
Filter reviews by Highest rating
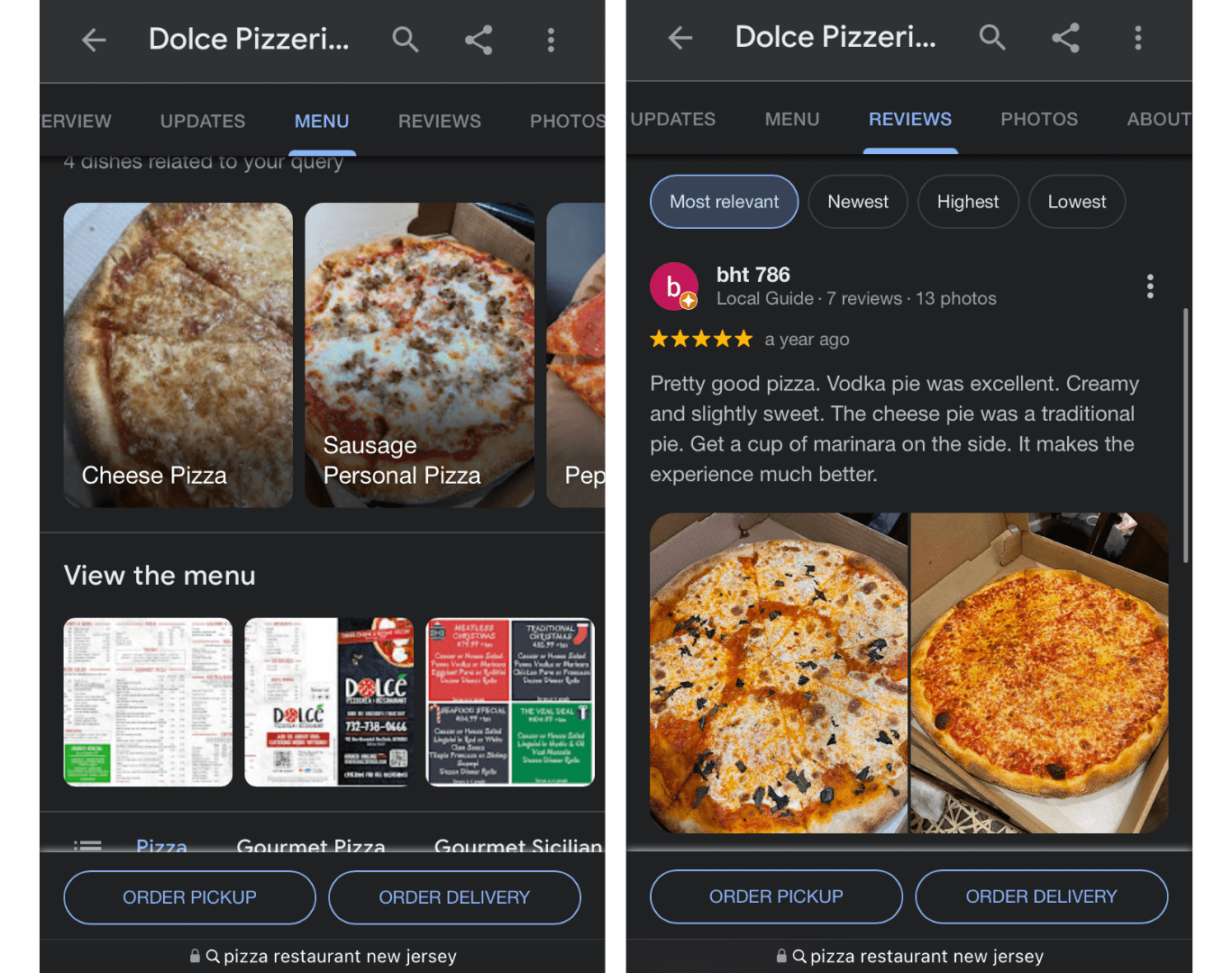tap(967, 202)
